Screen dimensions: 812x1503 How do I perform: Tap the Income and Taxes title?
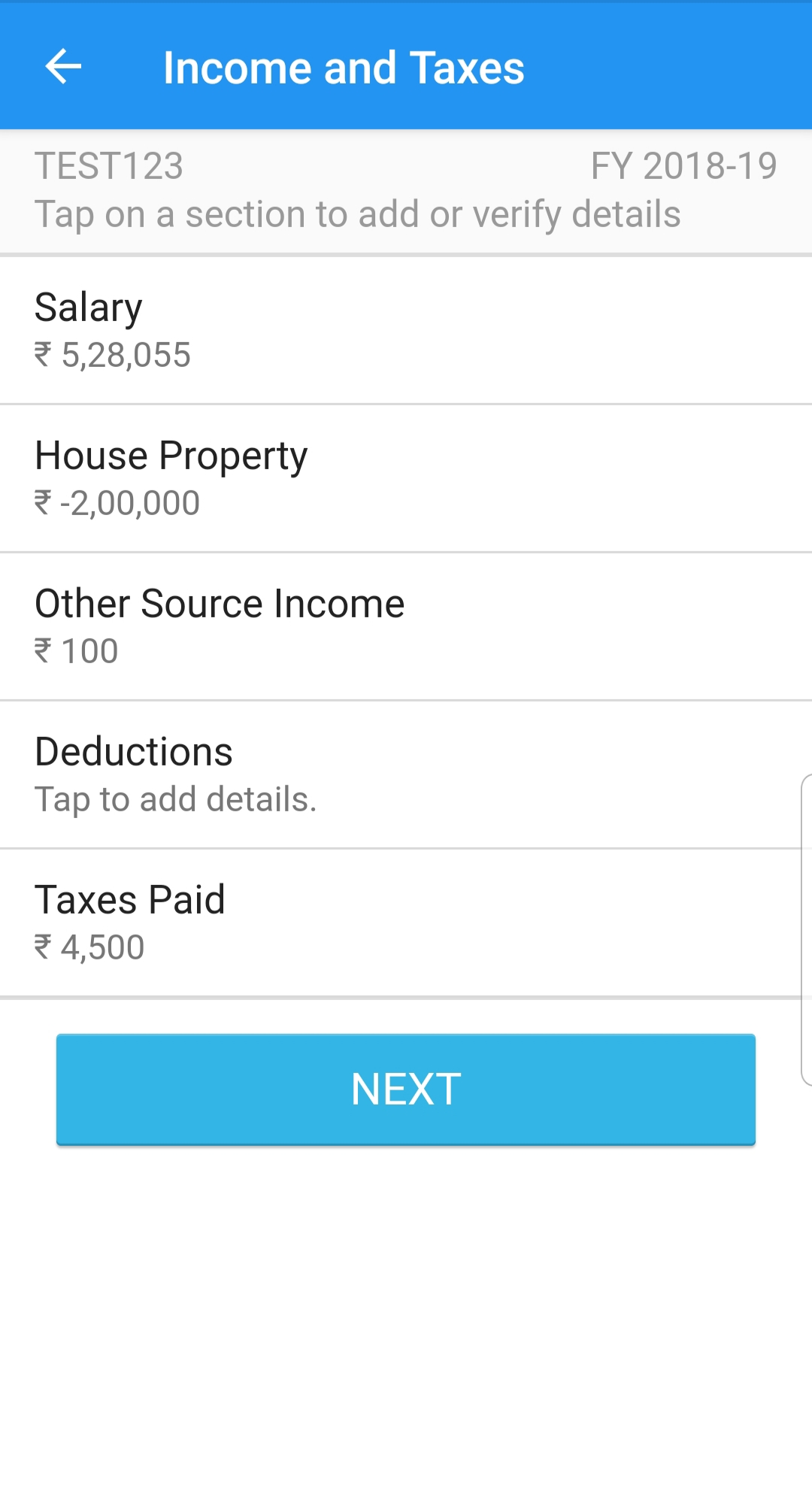[344, 67]
